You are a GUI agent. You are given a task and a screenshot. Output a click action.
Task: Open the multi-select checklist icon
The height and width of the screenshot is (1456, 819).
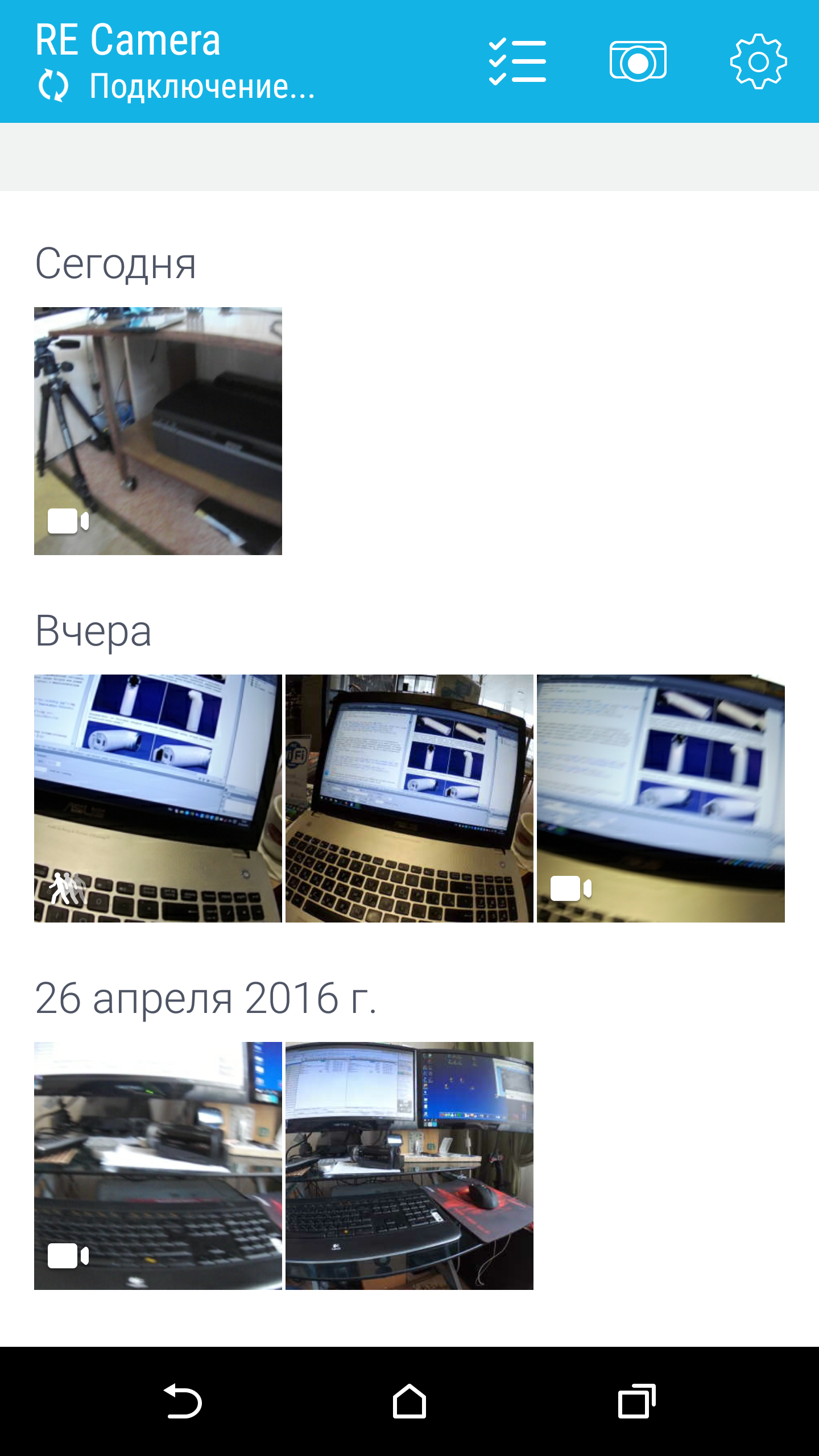(x=517, y=62)
